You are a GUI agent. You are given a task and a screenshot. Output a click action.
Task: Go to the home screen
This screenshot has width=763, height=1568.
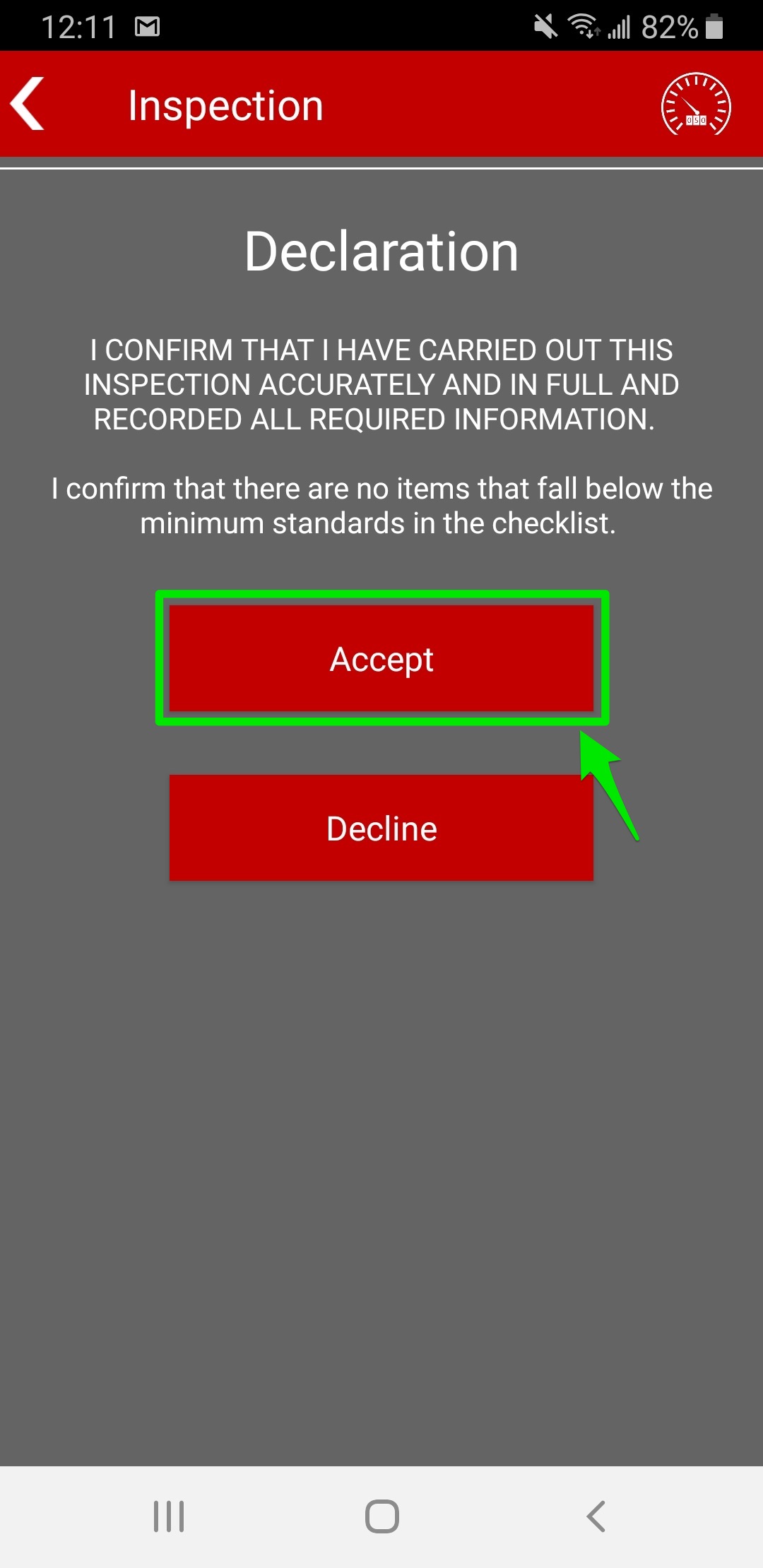click(x=382, y=1516)
